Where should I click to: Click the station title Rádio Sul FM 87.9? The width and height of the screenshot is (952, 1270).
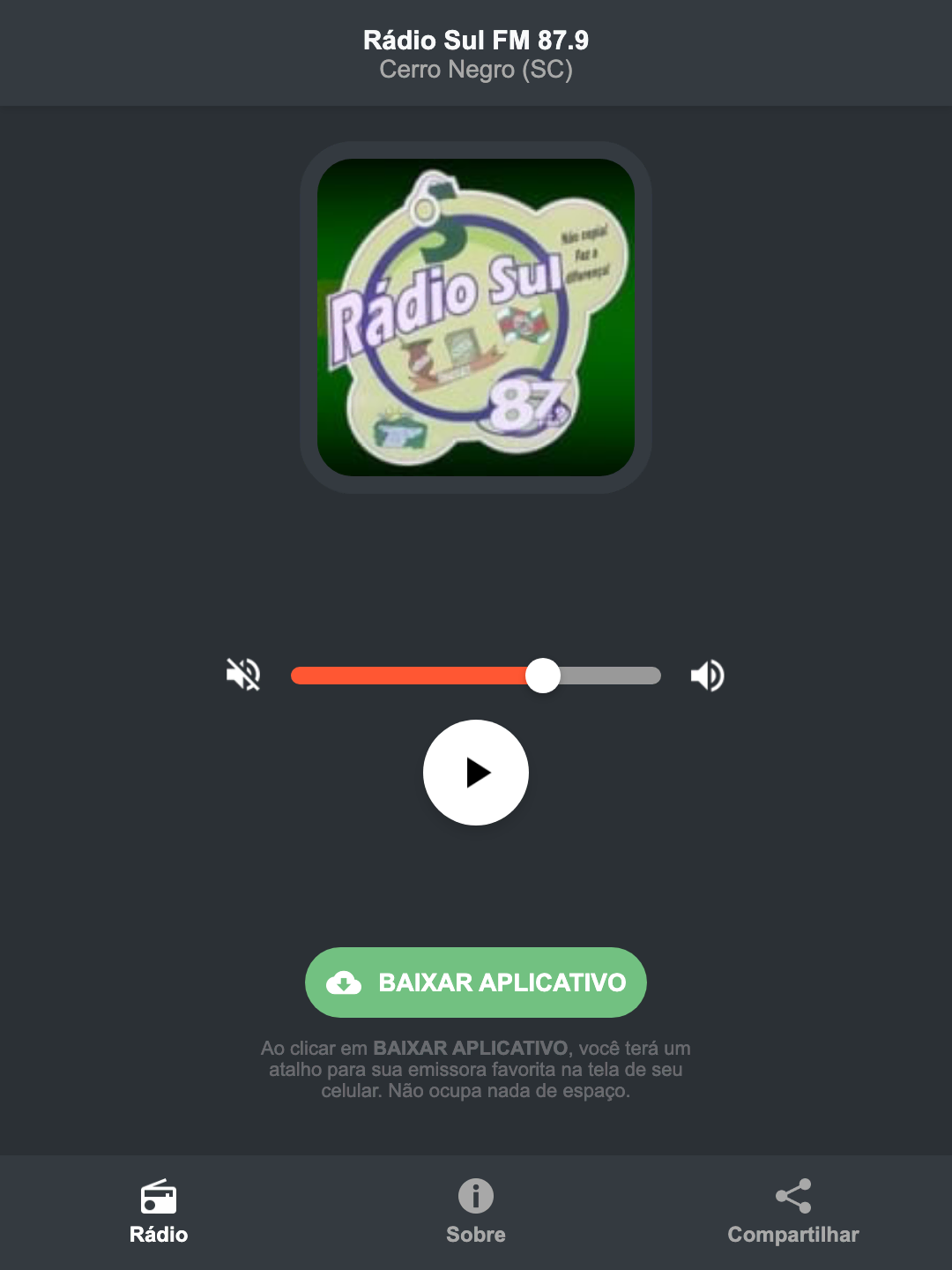click(475, 40)
